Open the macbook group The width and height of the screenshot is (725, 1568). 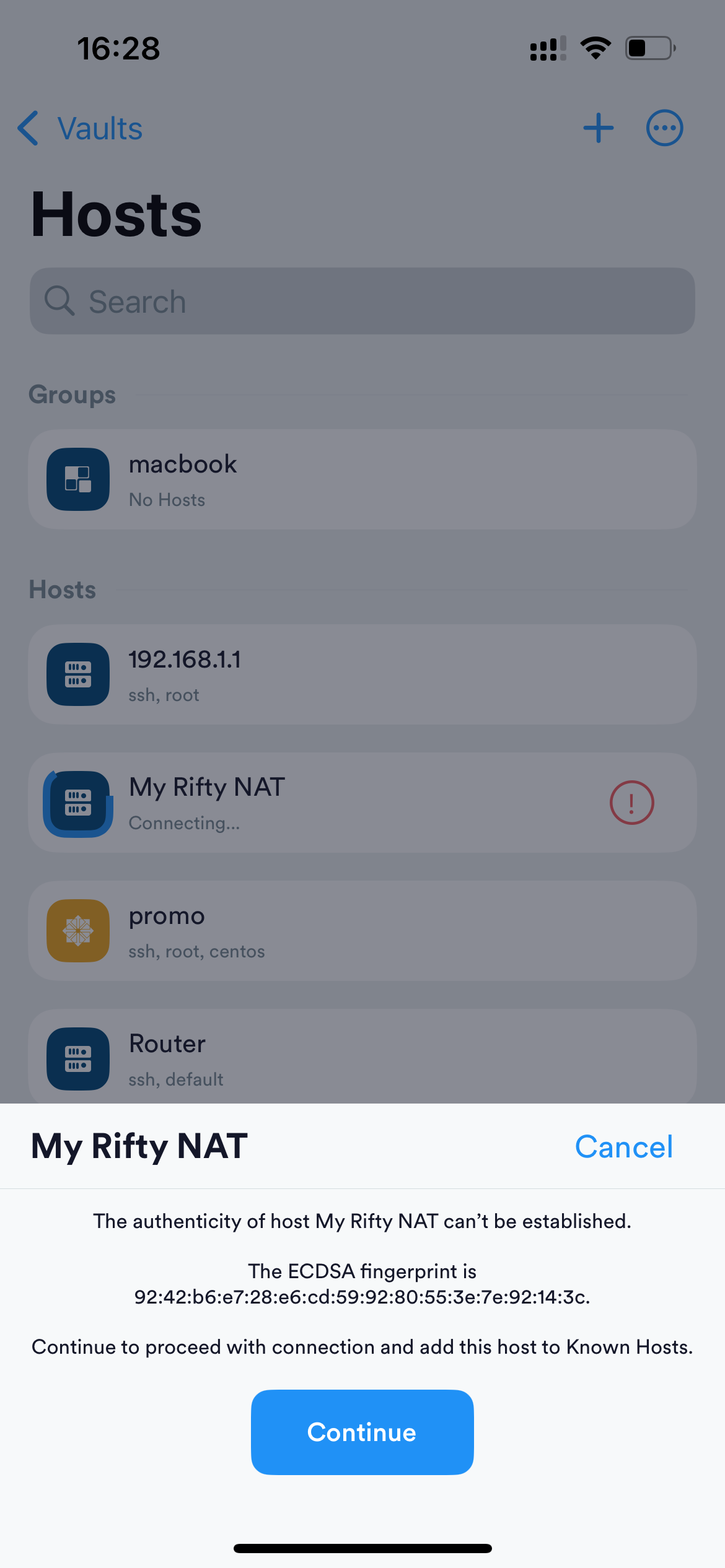pos(362,479)
